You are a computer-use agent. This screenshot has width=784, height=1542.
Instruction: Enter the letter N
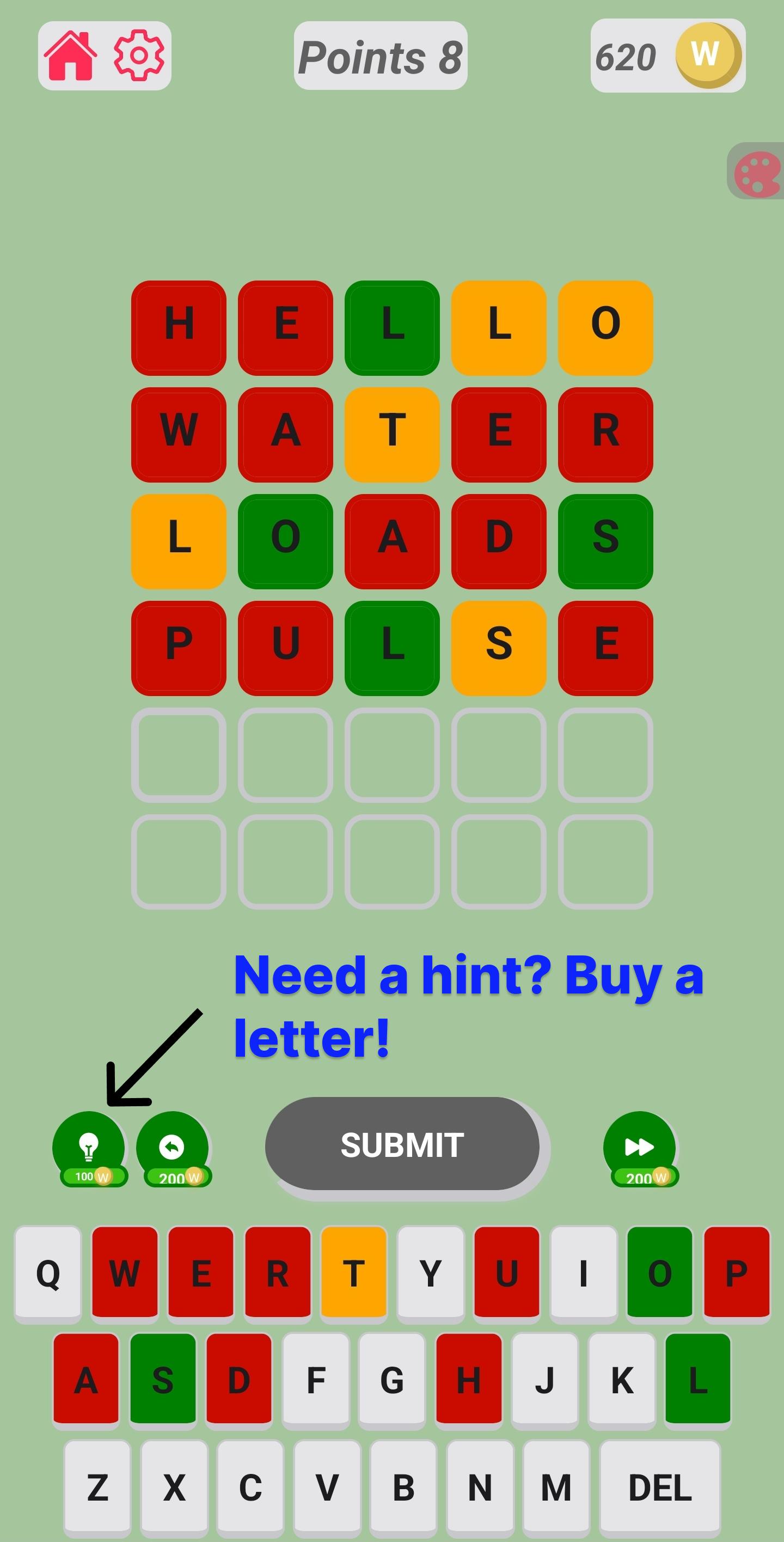click(x=480, y=1487)
